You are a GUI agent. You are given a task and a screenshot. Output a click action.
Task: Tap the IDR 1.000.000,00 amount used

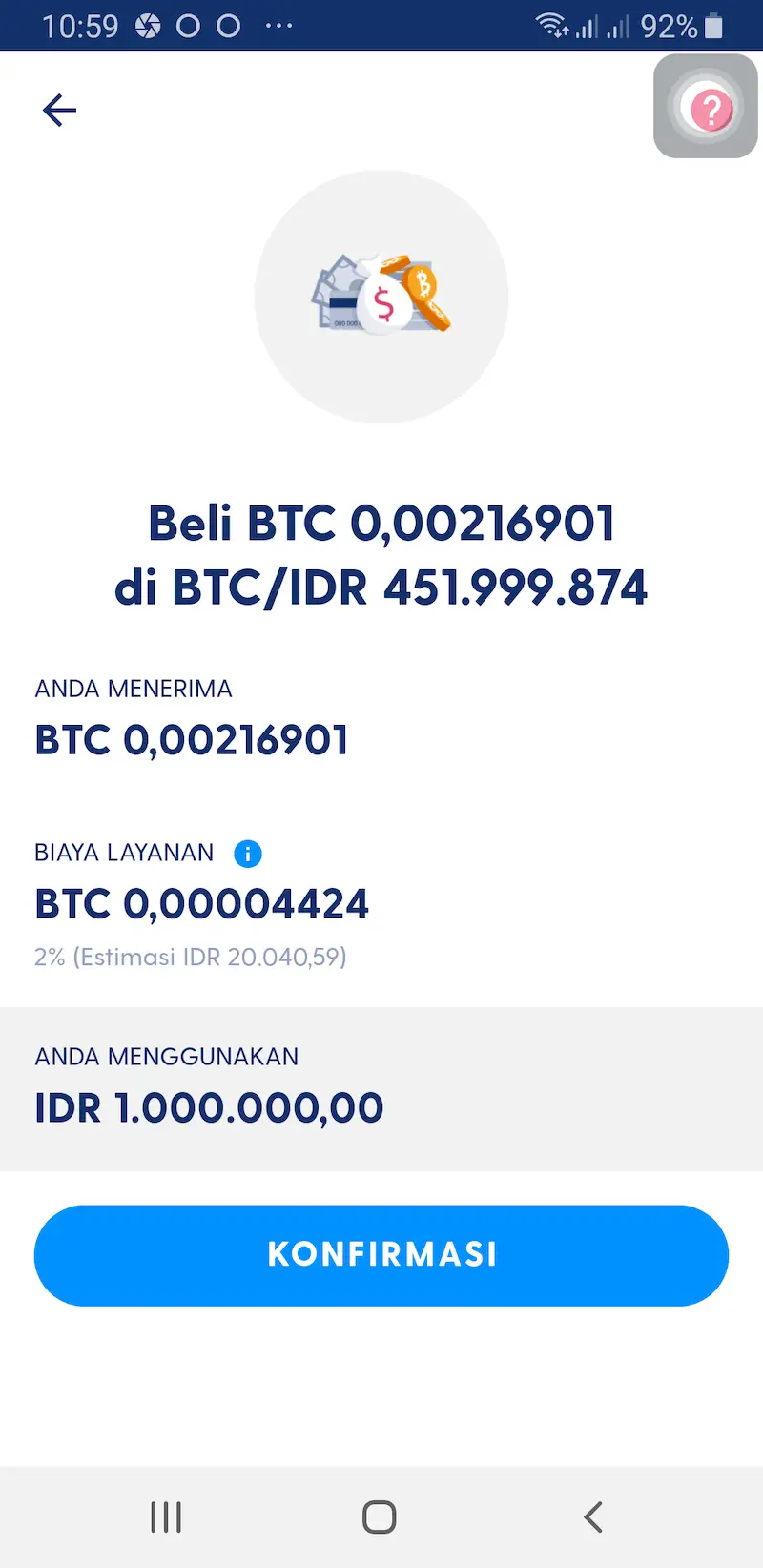tap(209, 1107)
